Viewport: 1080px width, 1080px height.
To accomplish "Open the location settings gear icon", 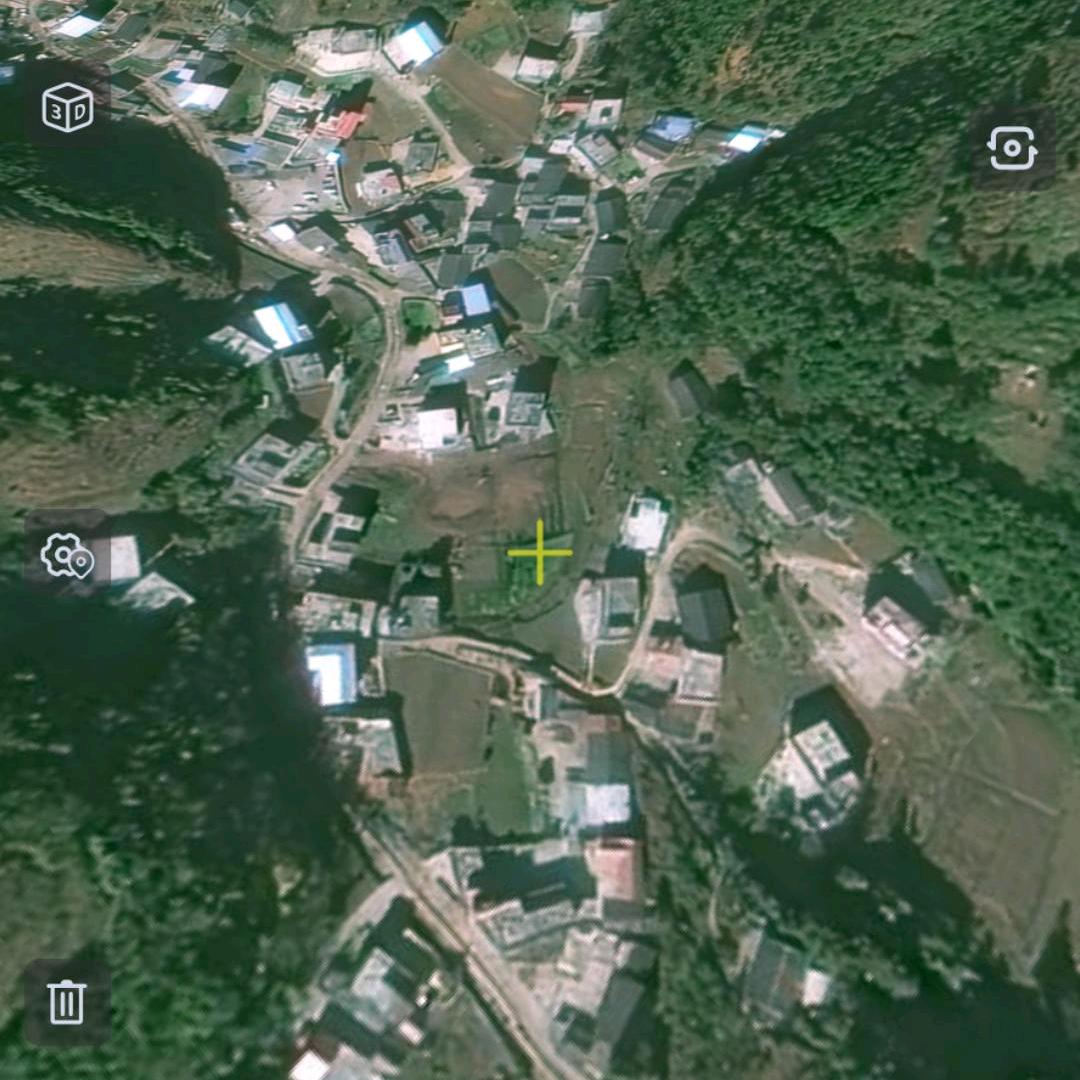I will (x=67, y=555).
